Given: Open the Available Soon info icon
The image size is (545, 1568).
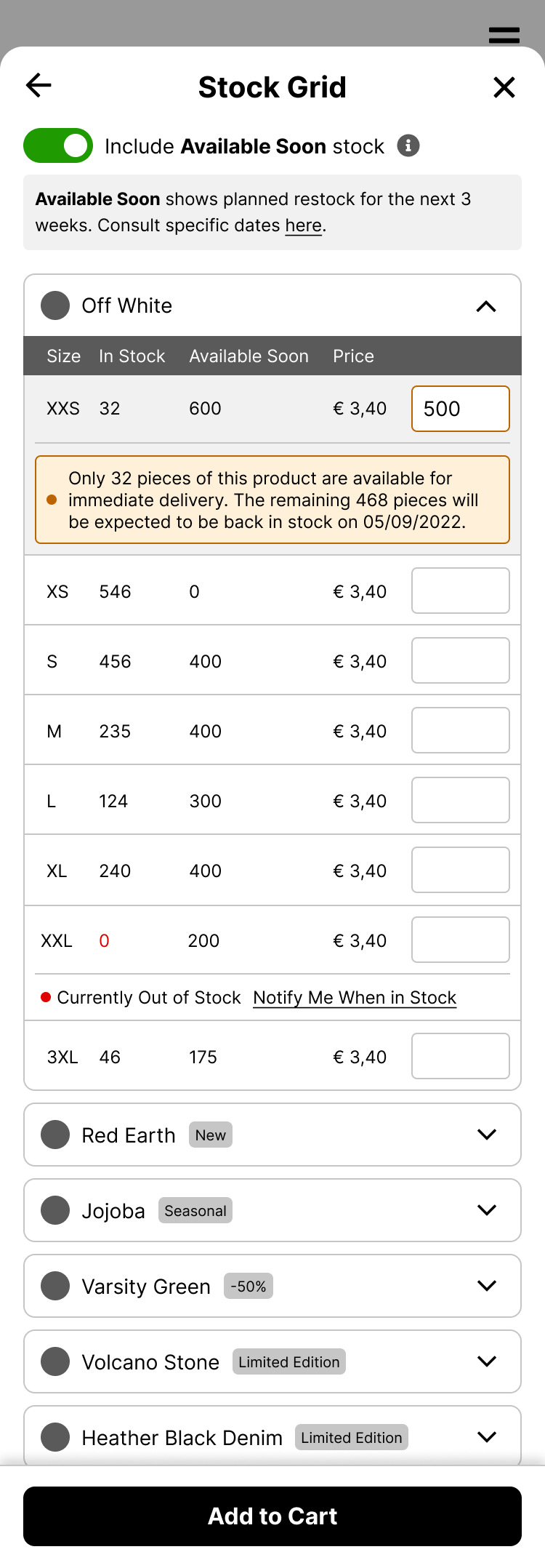Looking at the screenshot, I should point(408,145).
